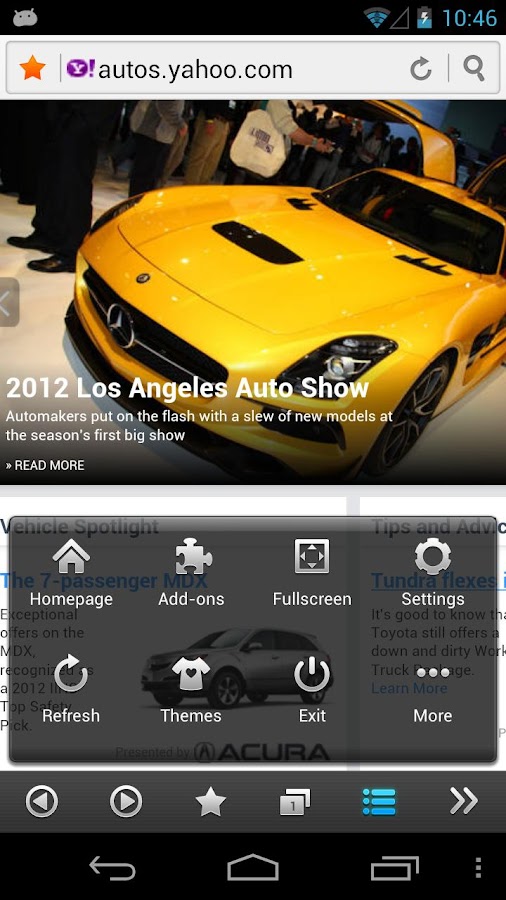Tap the Android system back button
Screen dimensions: 506x900
112,867
